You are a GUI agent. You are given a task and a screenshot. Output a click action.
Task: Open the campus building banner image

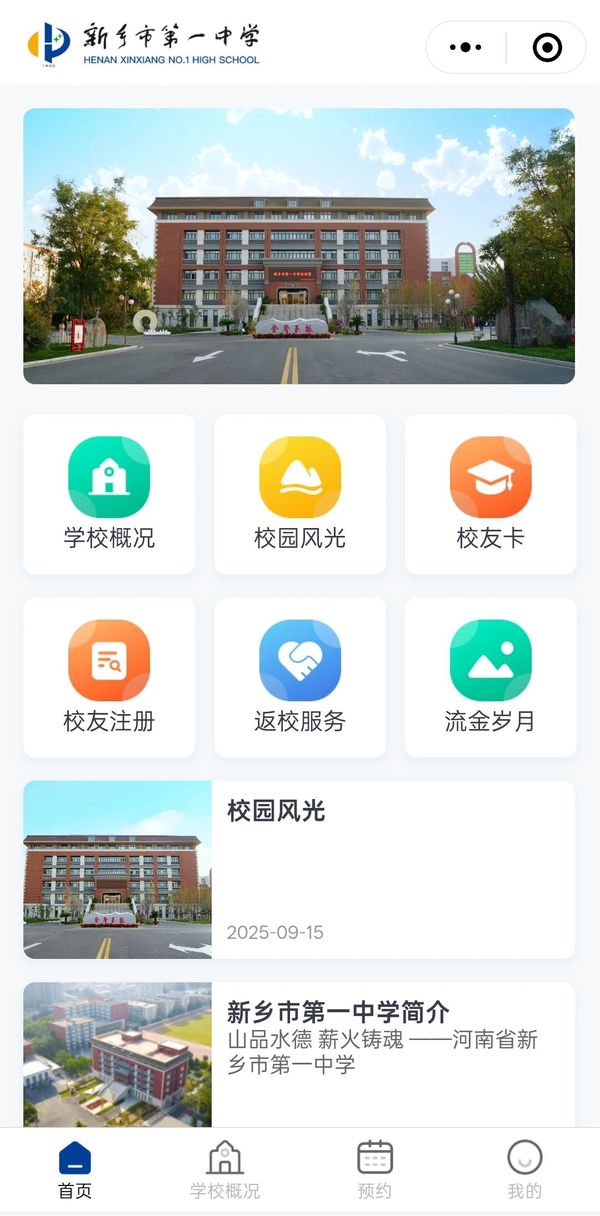coord(299,246)
